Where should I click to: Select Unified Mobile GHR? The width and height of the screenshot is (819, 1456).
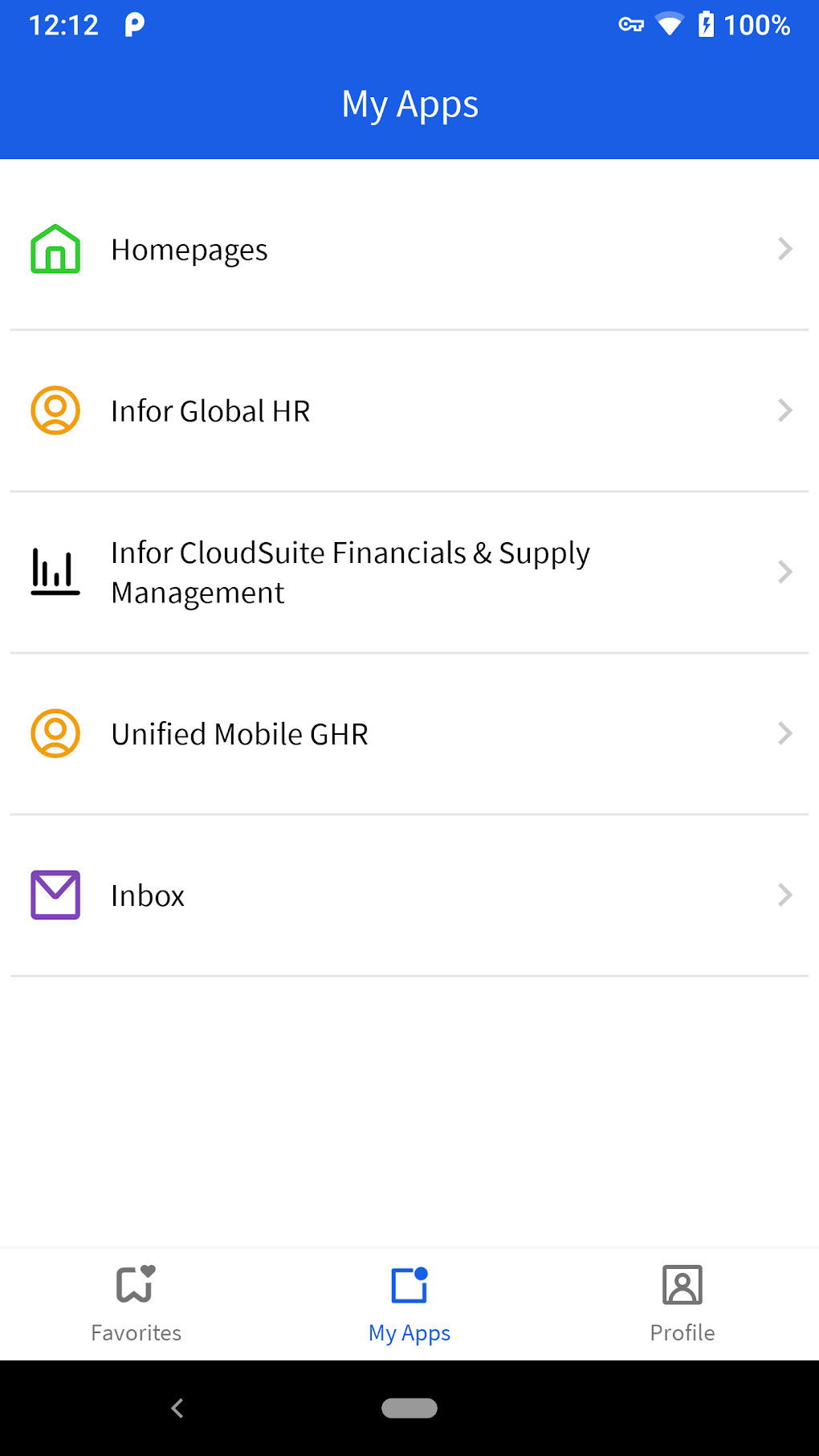tap(409, 734)
